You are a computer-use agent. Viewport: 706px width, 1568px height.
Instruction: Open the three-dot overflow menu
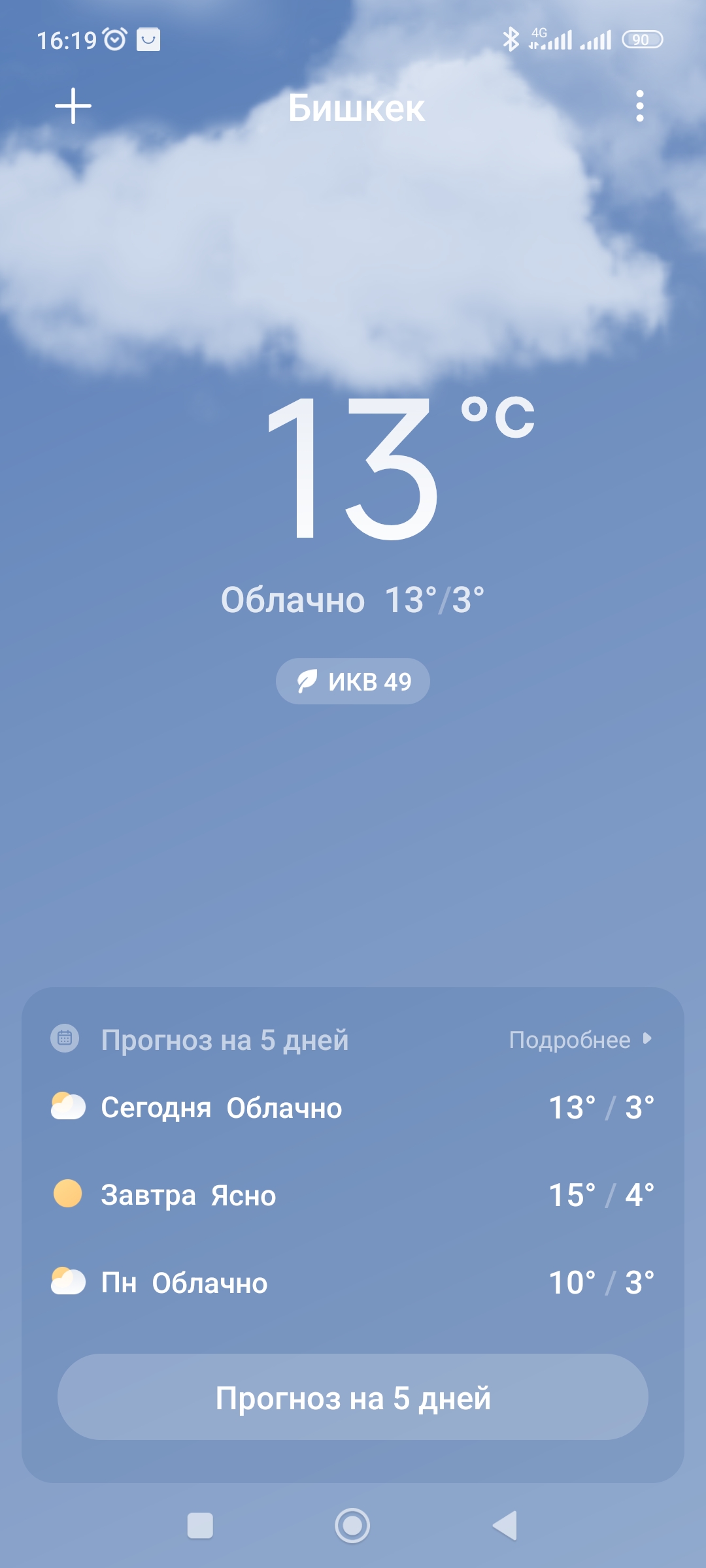639,106
